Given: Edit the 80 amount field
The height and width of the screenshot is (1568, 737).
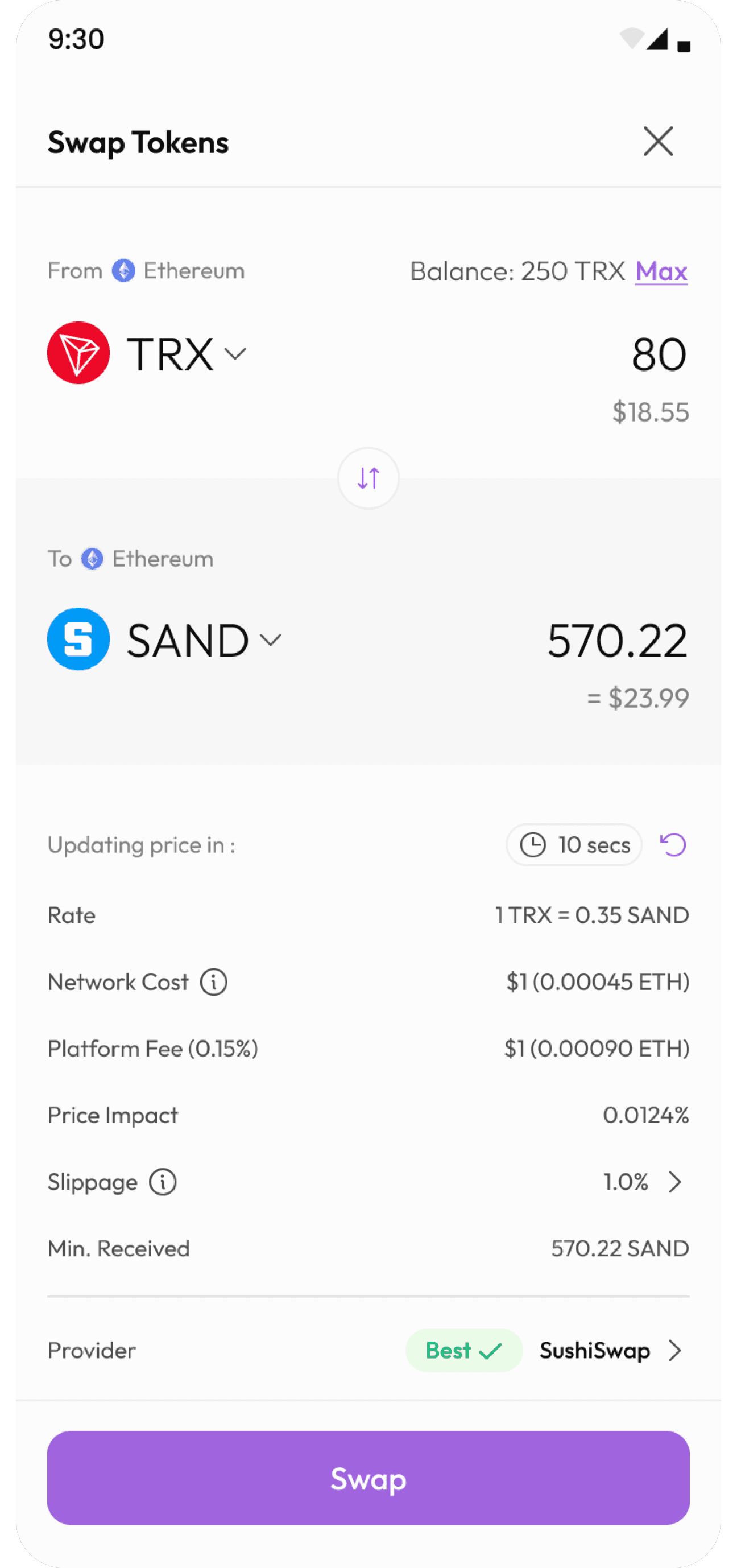Looking at the screenshot, I should pos(659,354).
